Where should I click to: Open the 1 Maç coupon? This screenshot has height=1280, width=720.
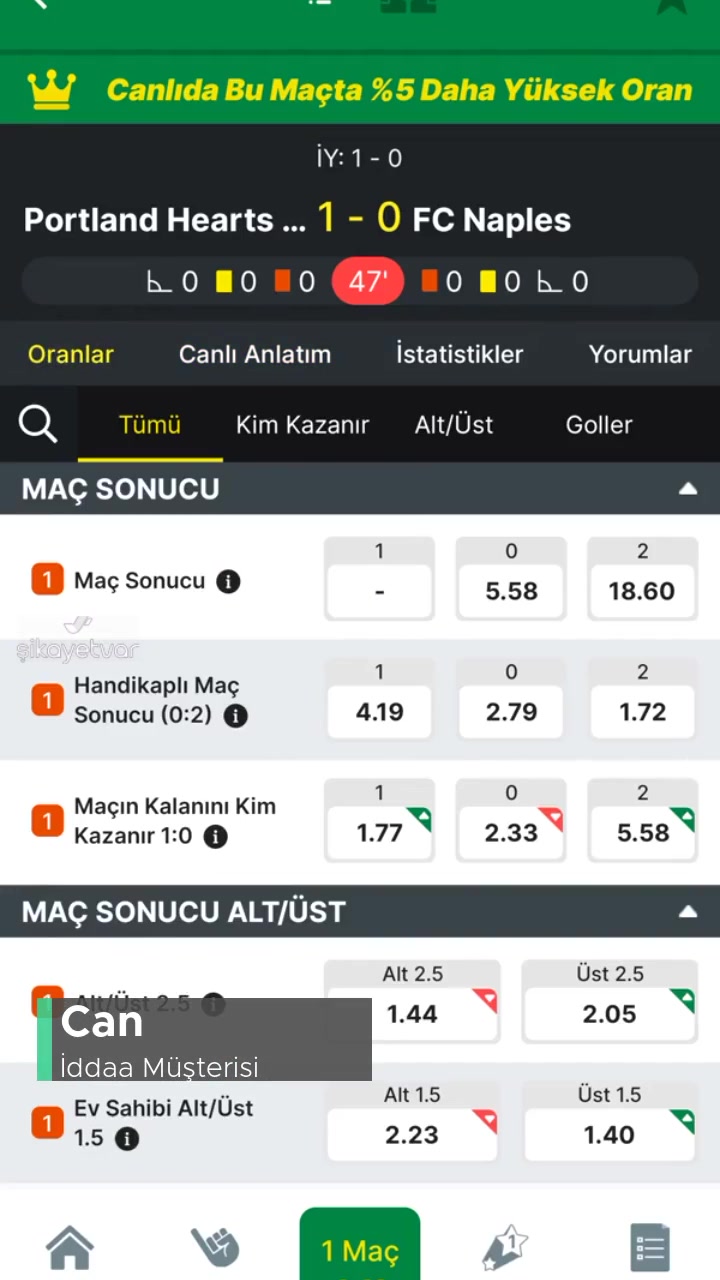[x=360, y=1248]
